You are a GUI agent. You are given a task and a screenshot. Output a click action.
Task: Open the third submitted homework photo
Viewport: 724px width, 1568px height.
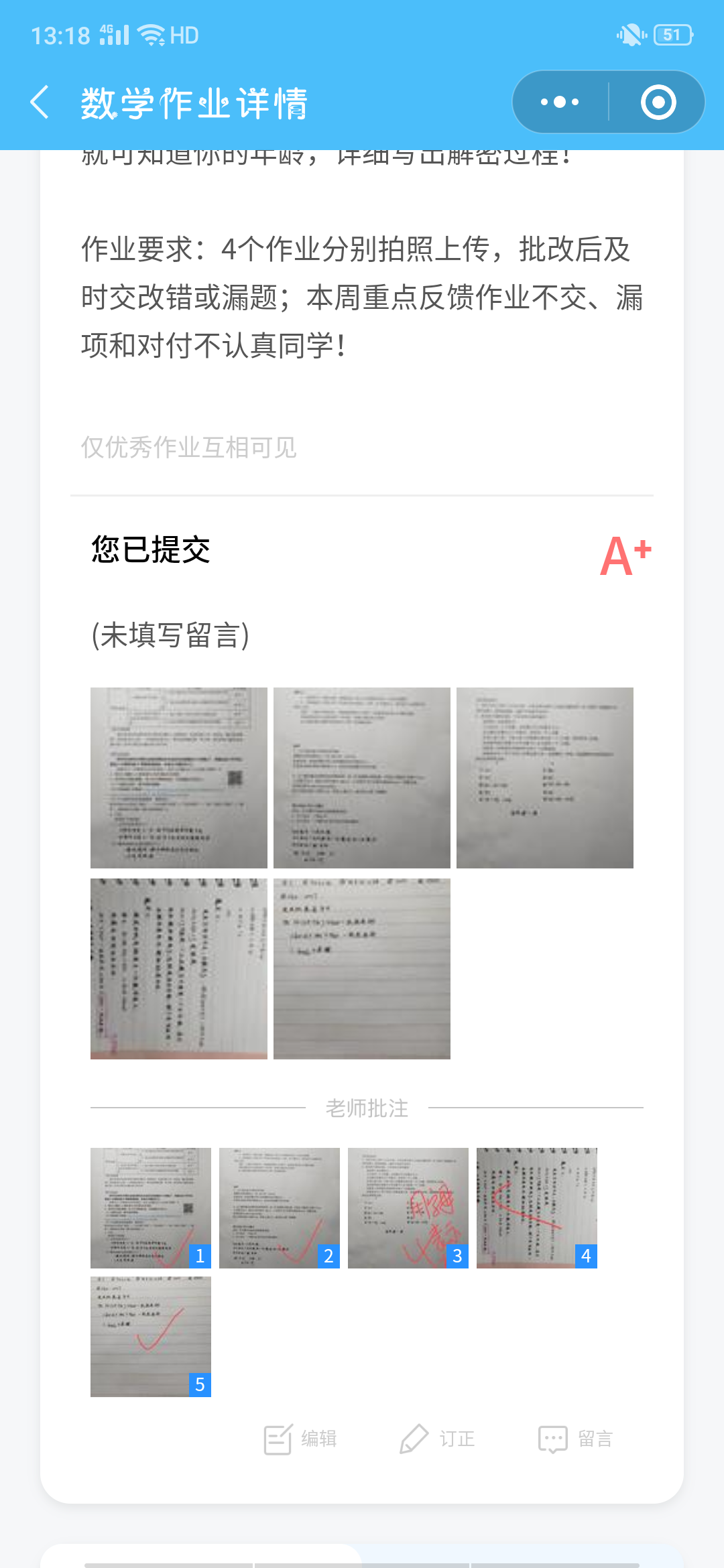544,777
